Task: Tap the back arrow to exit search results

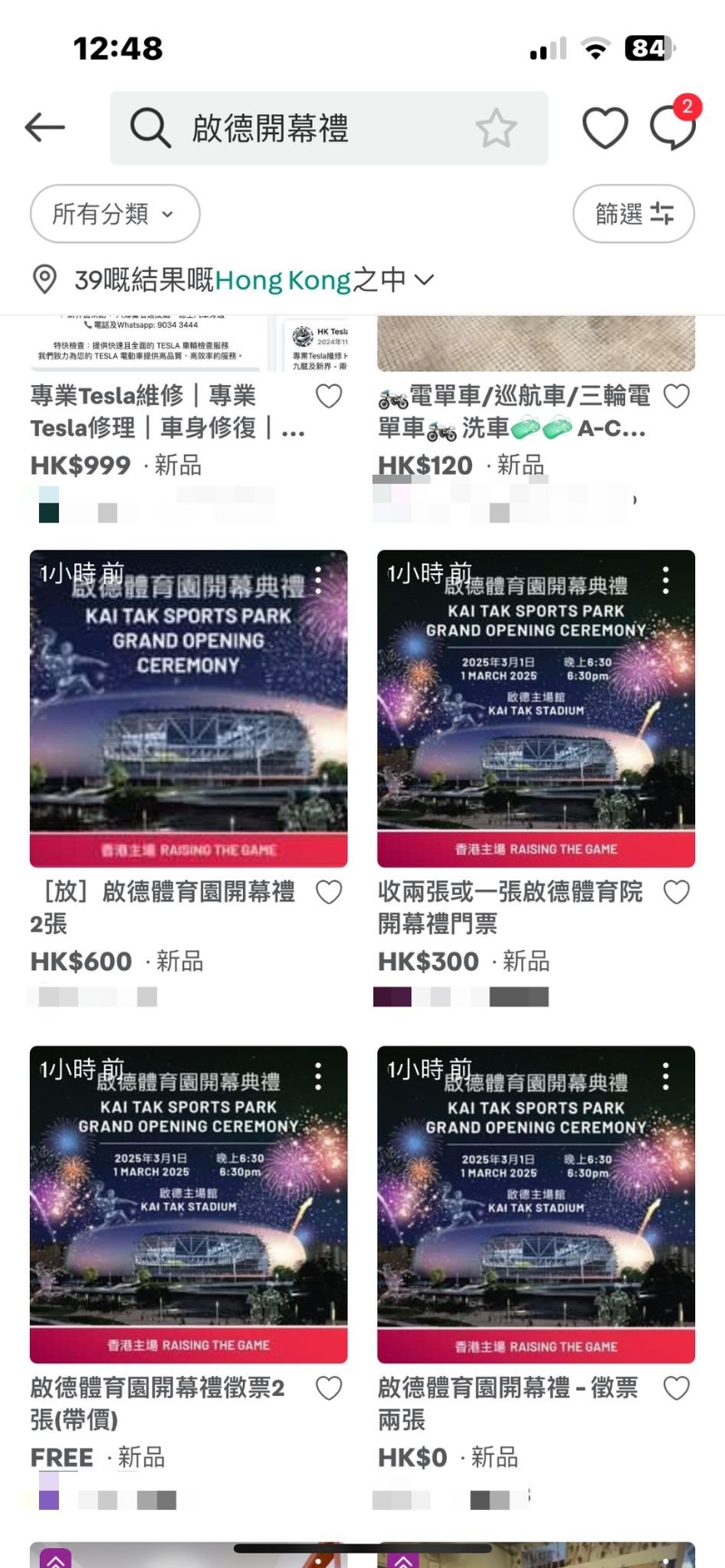Action: pos(43,127)
